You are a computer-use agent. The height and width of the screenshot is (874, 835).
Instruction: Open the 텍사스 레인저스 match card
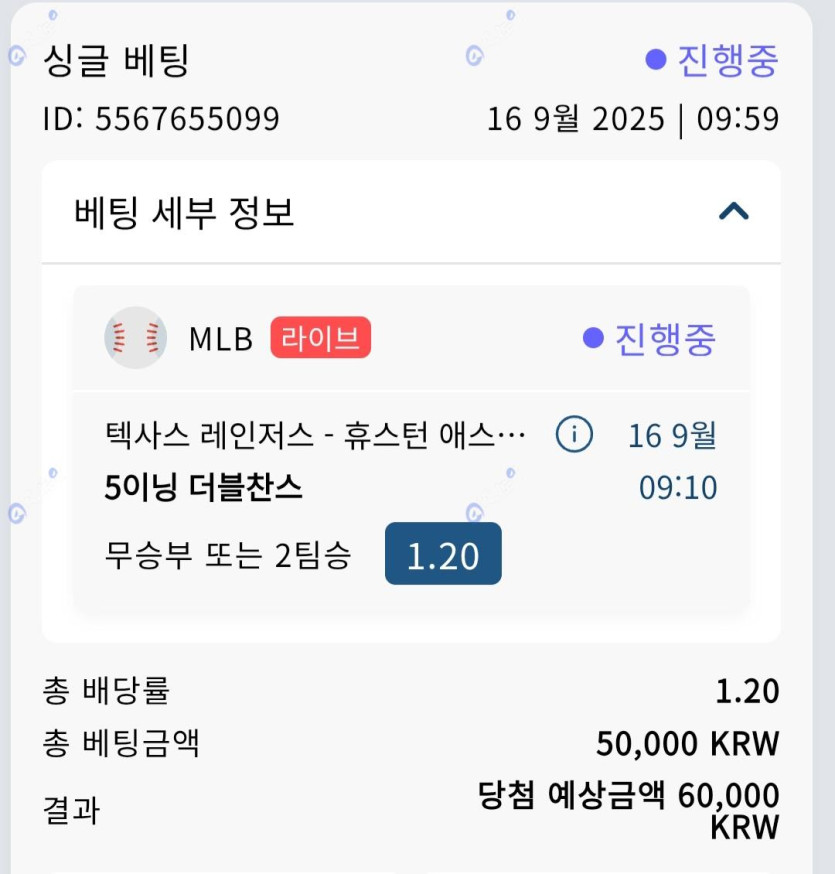(x=314, y=436)
